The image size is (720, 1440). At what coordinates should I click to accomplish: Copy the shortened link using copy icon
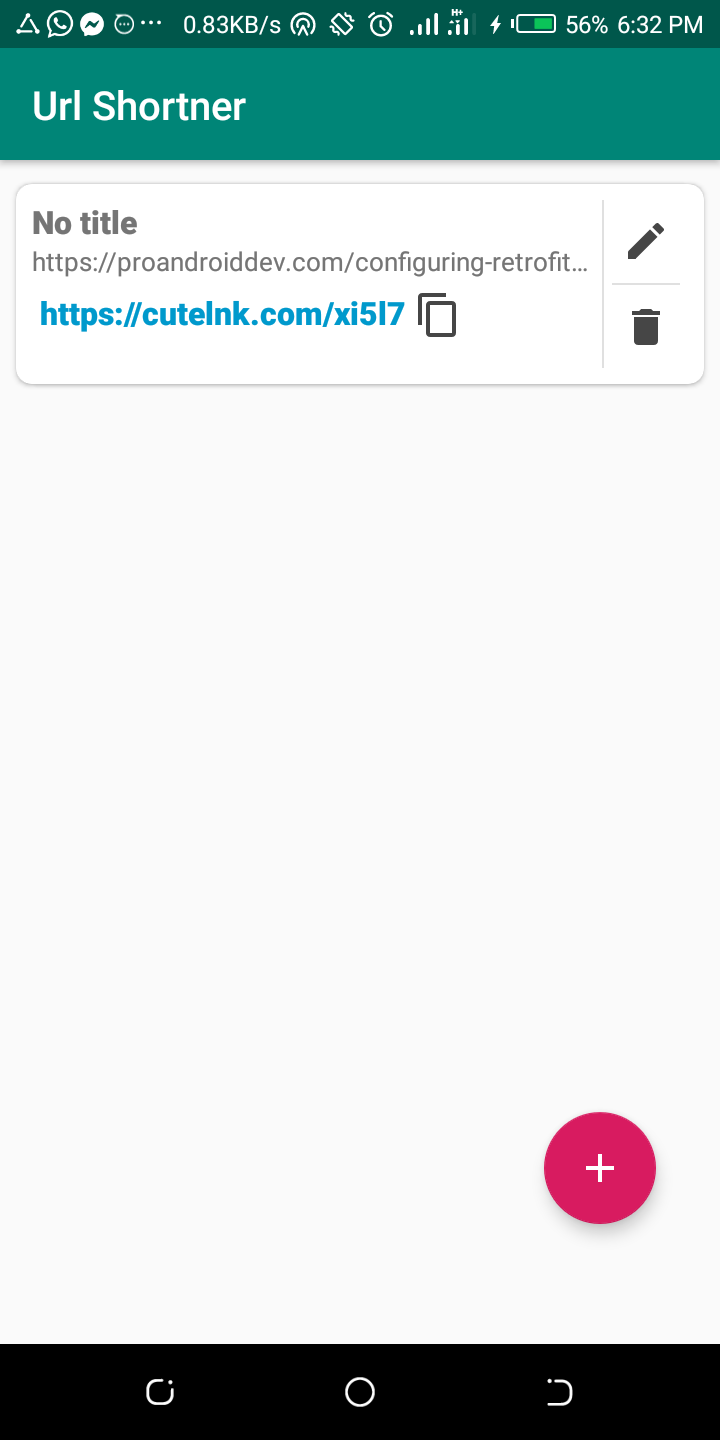pos(437,314)
